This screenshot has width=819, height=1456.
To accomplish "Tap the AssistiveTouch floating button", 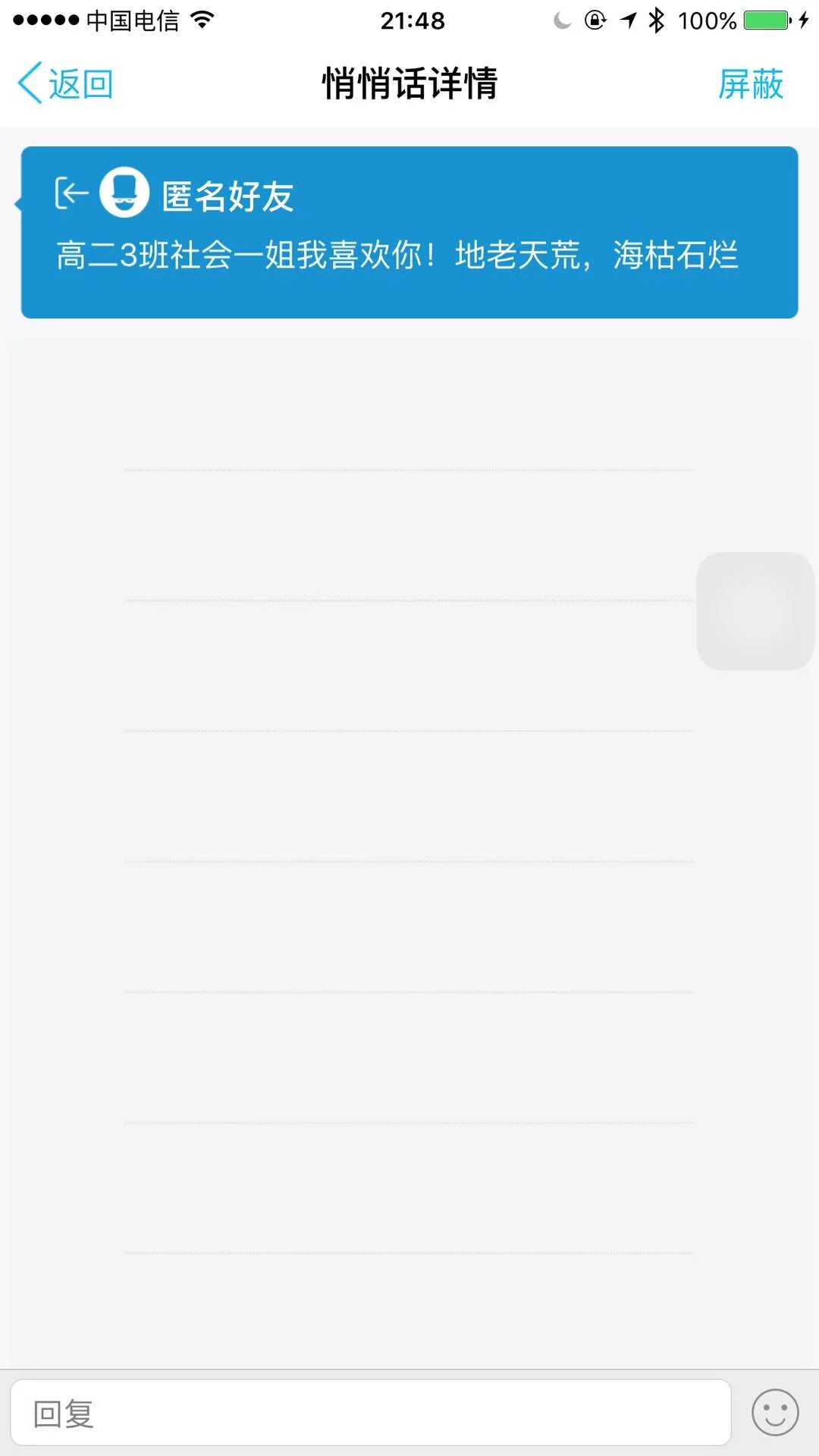I will tap(755, 611).
